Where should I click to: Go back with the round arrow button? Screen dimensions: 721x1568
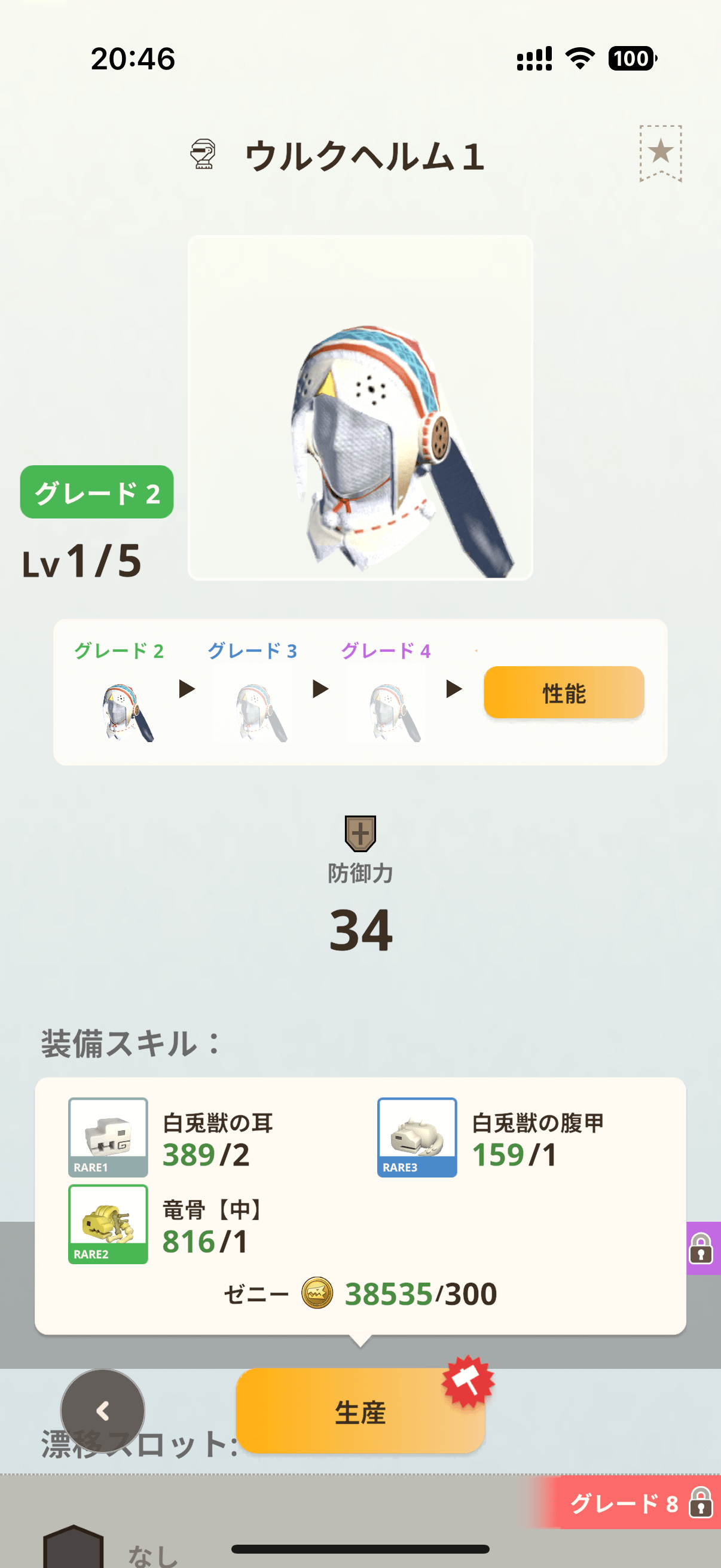pyautogui.click(x=103, y=1411)
